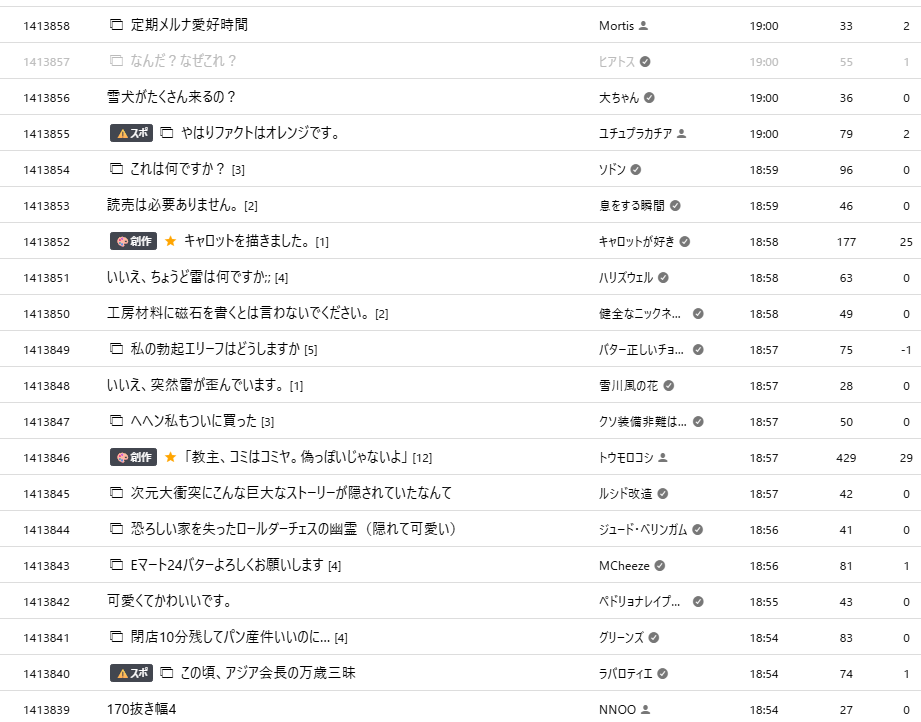Open the post ヘヘン私もついに買った
This screenshot has width=921, height=722.
click(x=194, y=421)
